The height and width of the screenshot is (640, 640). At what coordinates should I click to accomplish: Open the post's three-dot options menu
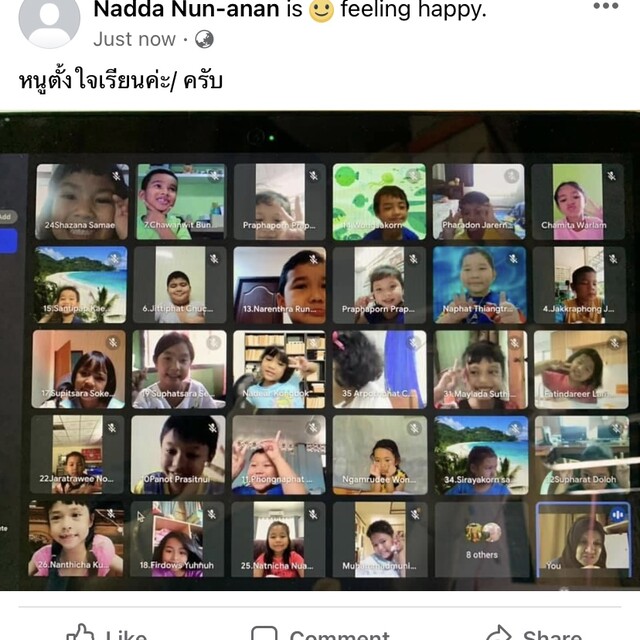606,7
